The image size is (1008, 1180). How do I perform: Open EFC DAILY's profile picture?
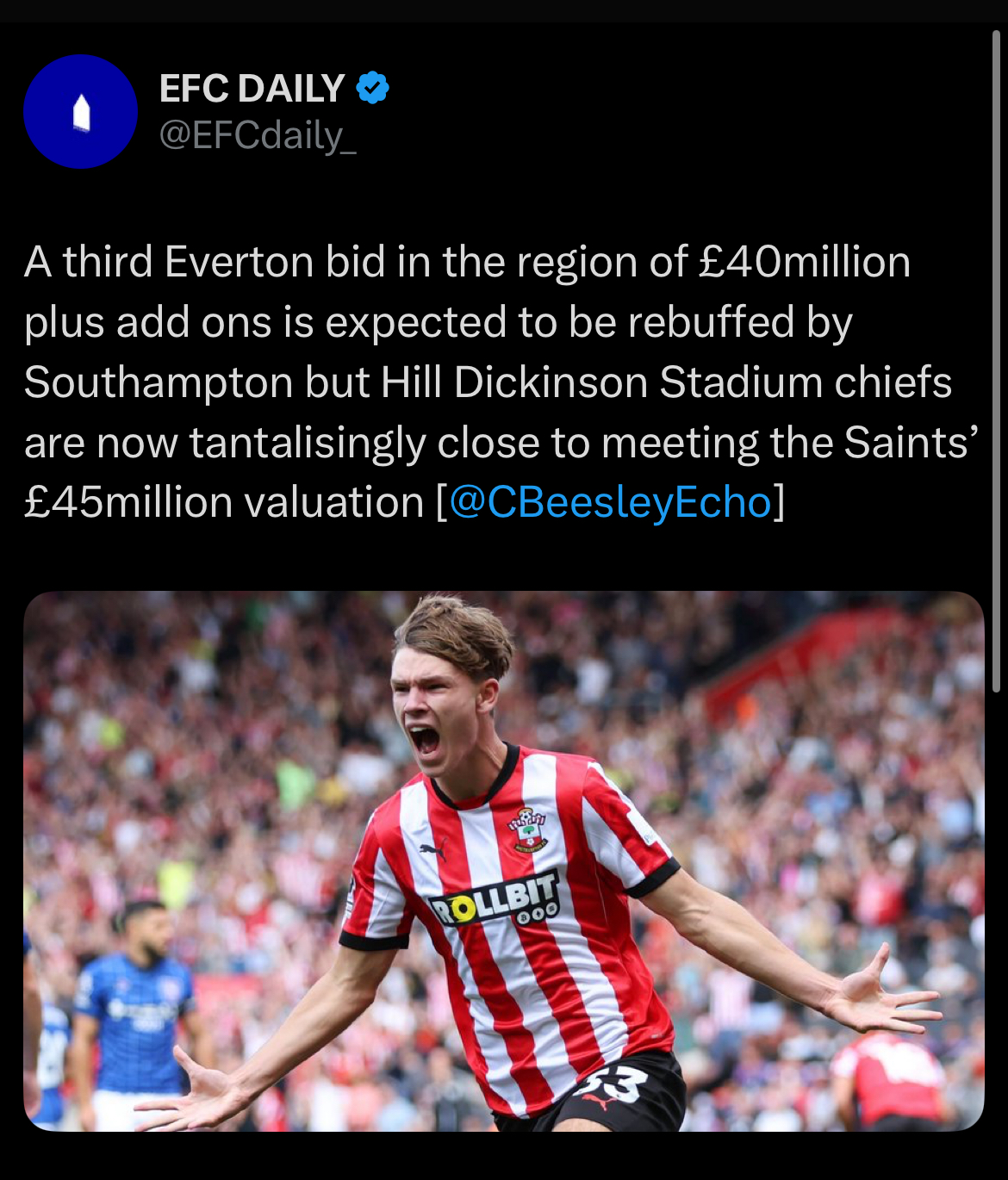pyautogui.click(x=80, y=111)
